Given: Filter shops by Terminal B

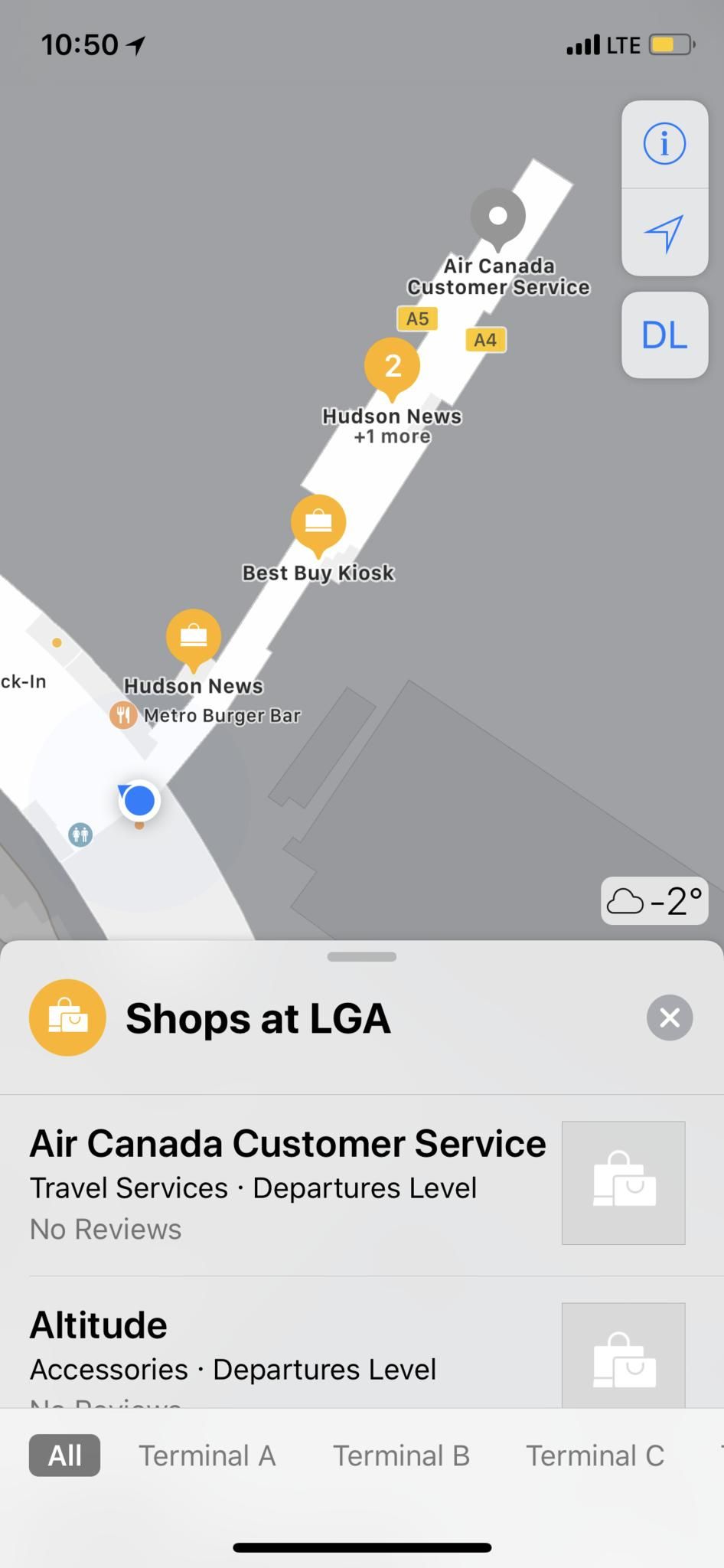Looking at the screenshot, I should pyautogui.click(x=401, y=1455).
